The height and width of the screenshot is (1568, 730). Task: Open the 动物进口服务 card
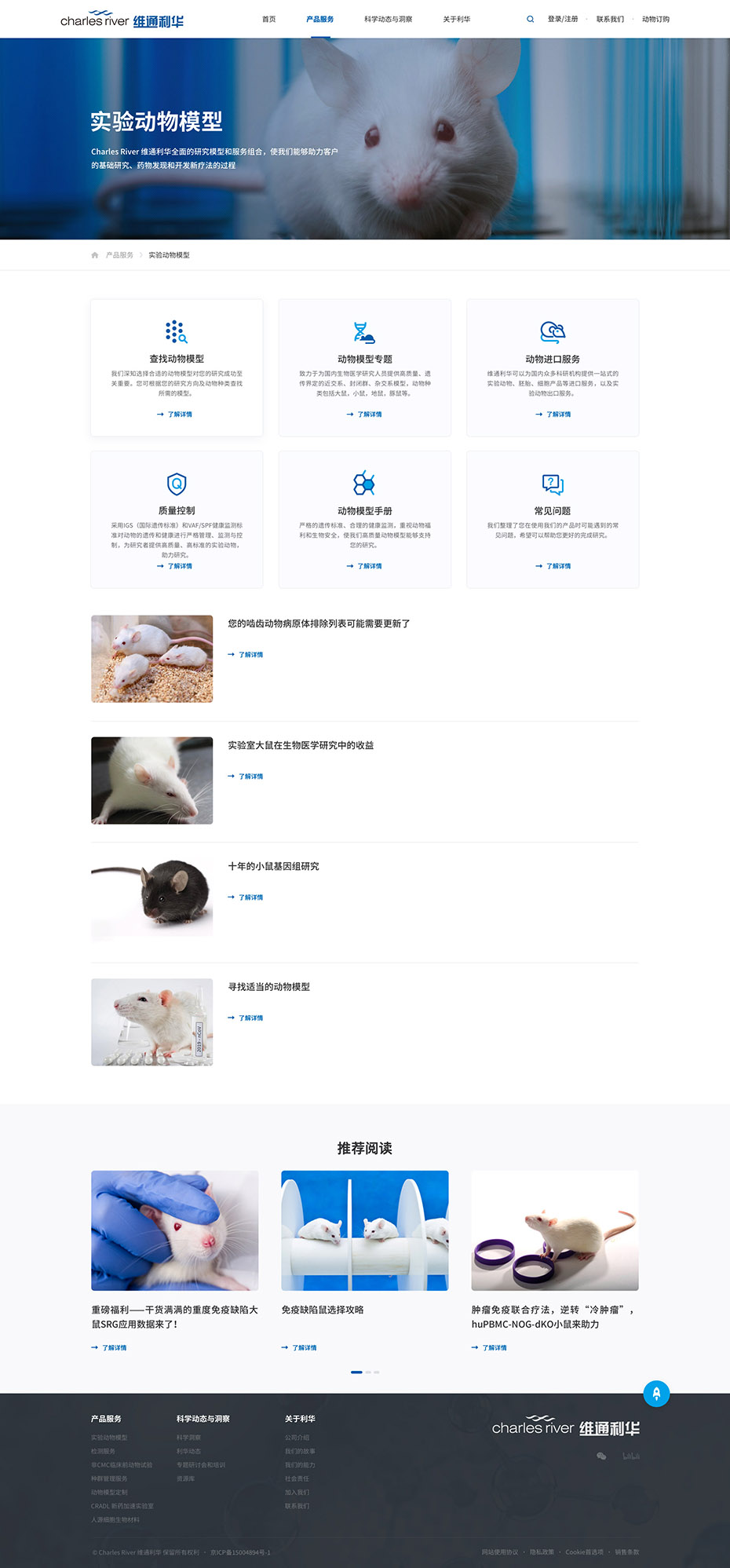tap(553, 367)
